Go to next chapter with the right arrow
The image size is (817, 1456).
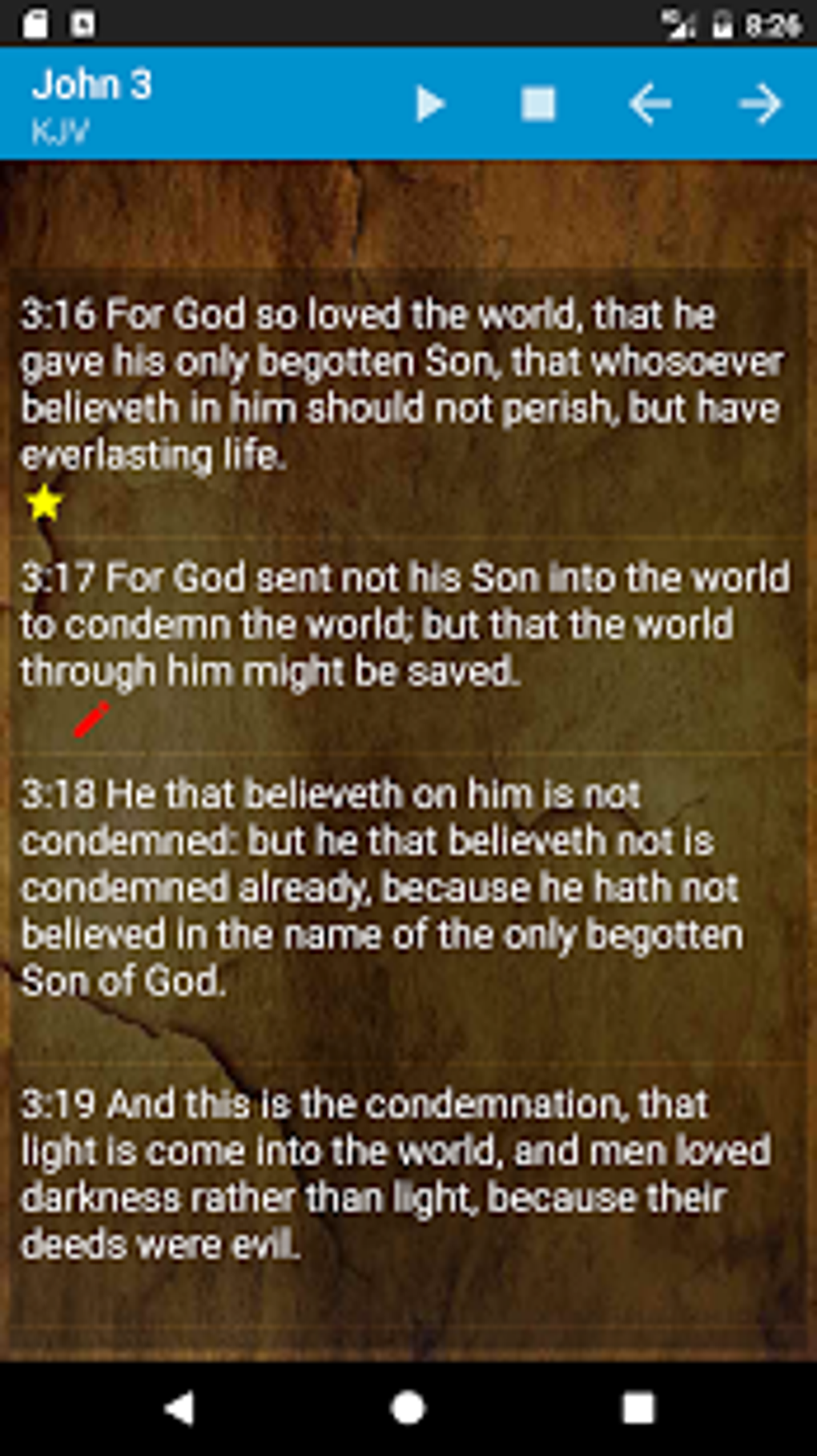coord(758,103)
